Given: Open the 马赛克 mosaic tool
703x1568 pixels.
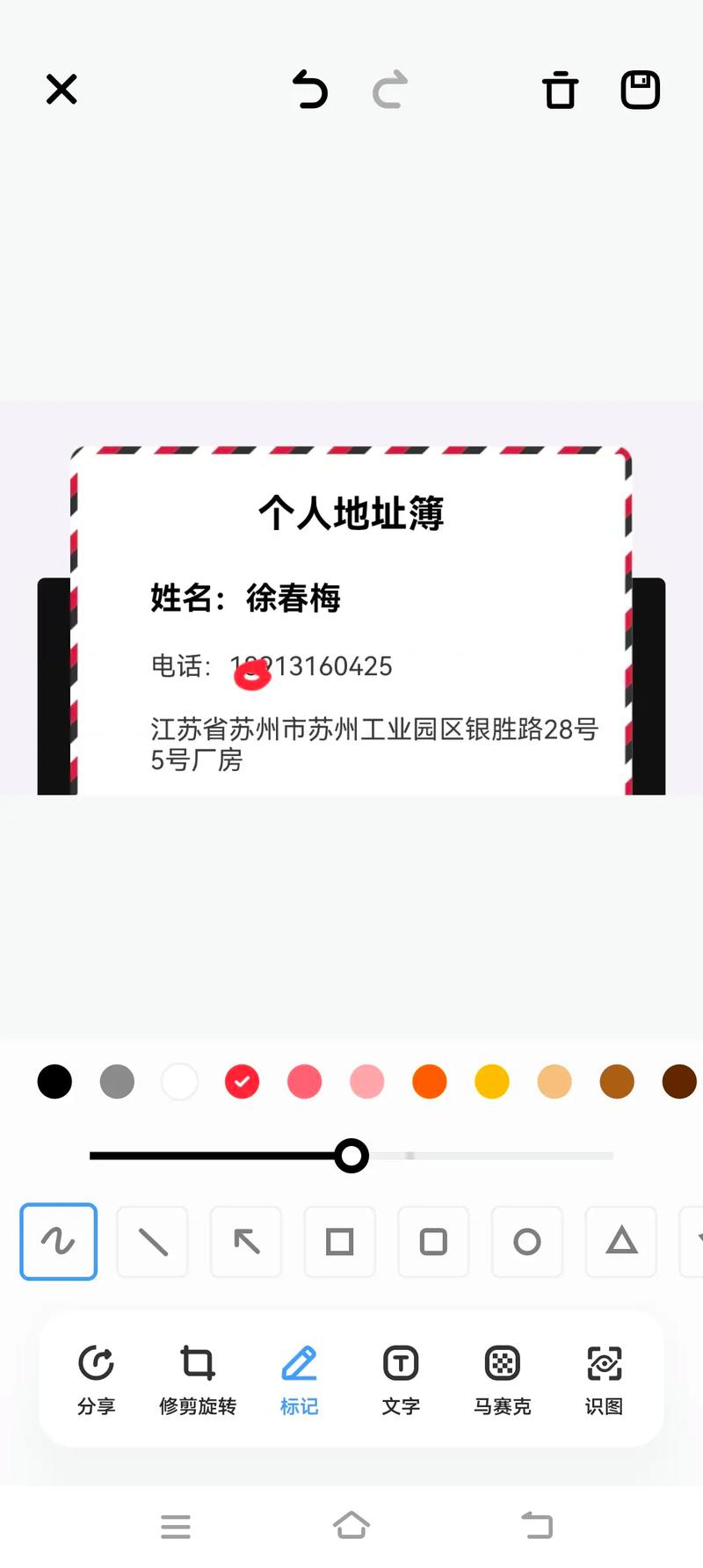Looking at the screenshot, I should point(502,1378).
